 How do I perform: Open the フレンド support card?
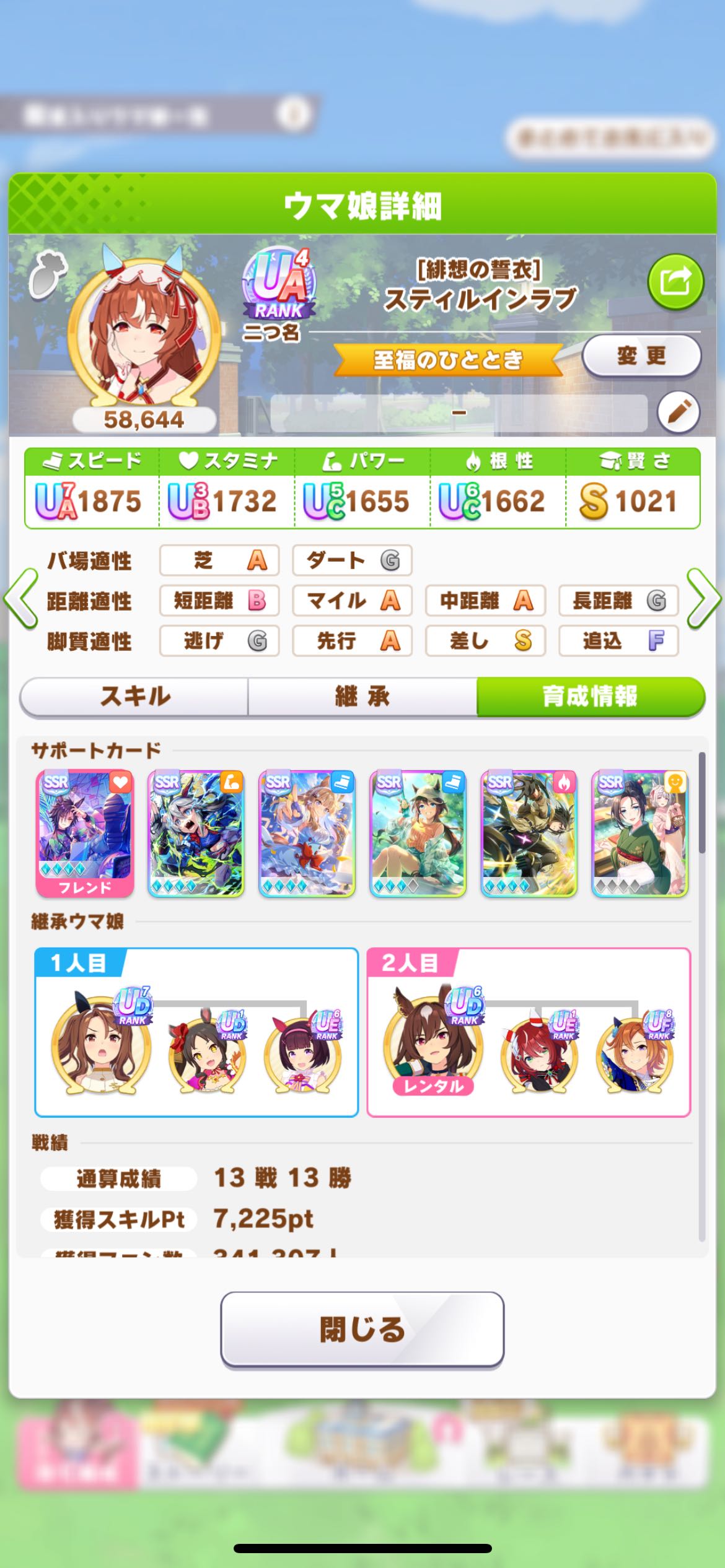click(85, 833)
